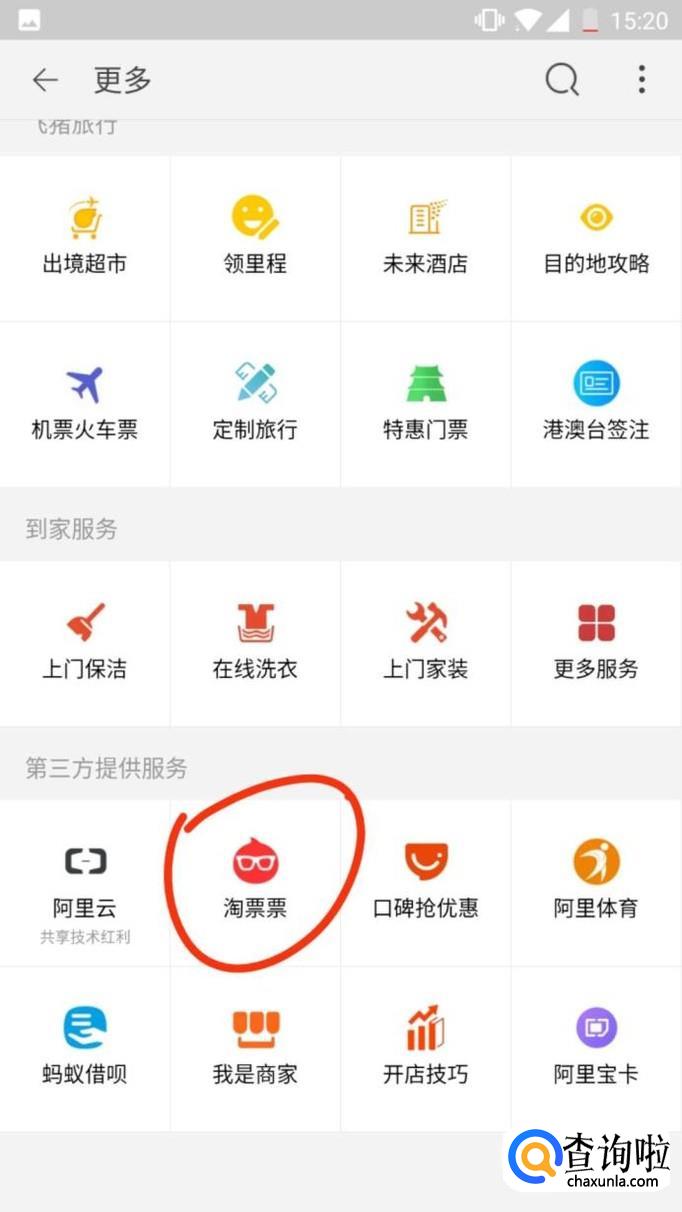View 更多服务

[x=597, y=643]
